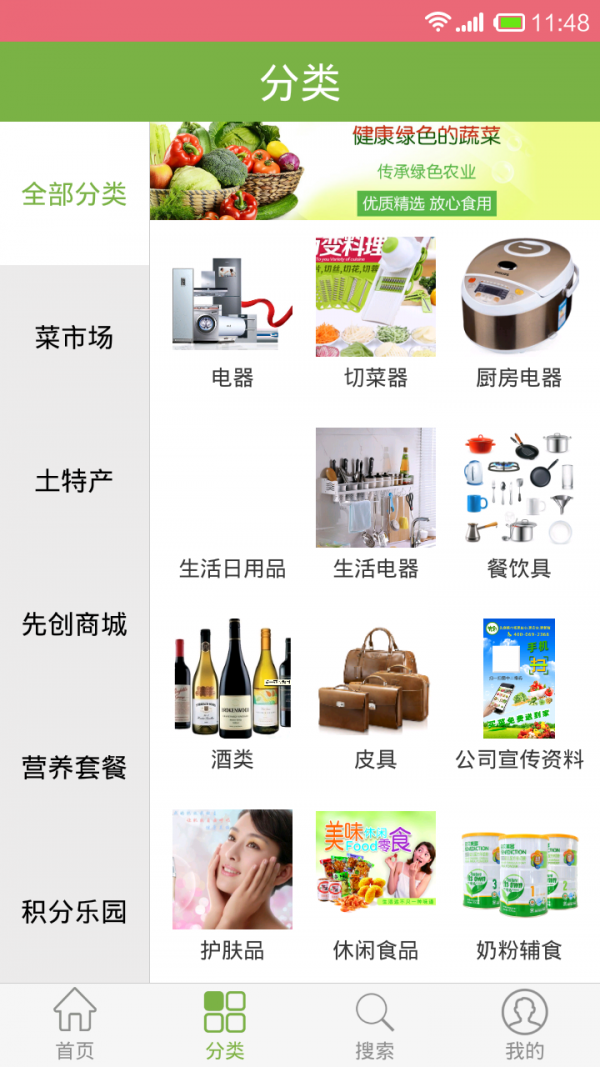Image resolution: width=600 pixels, height=1067 pixels.
Task: Open the 厨房电器 category
Action: click(518, 310)
